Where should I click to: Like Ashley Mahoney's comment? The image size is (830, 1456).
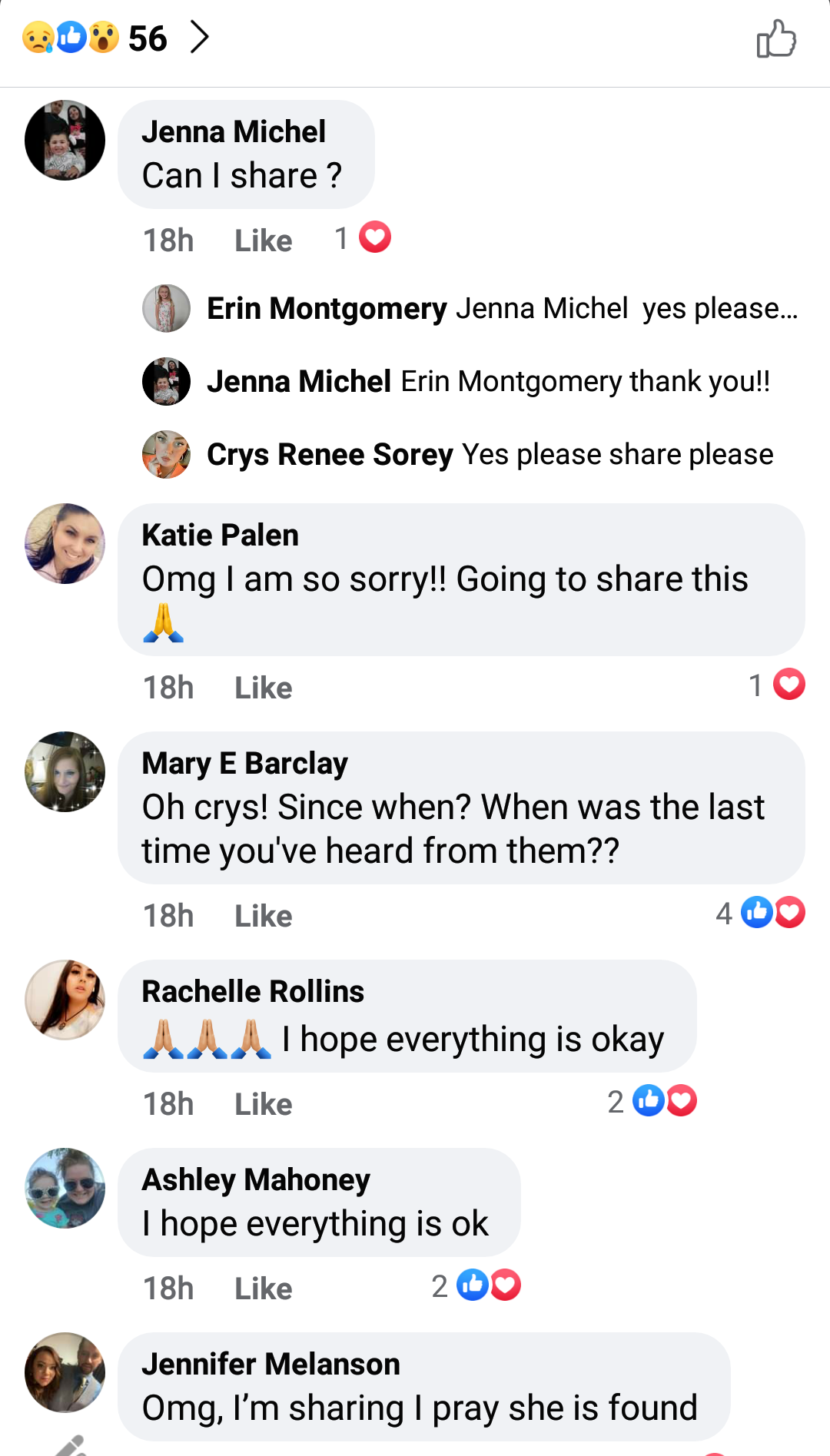click(263, 1289)
